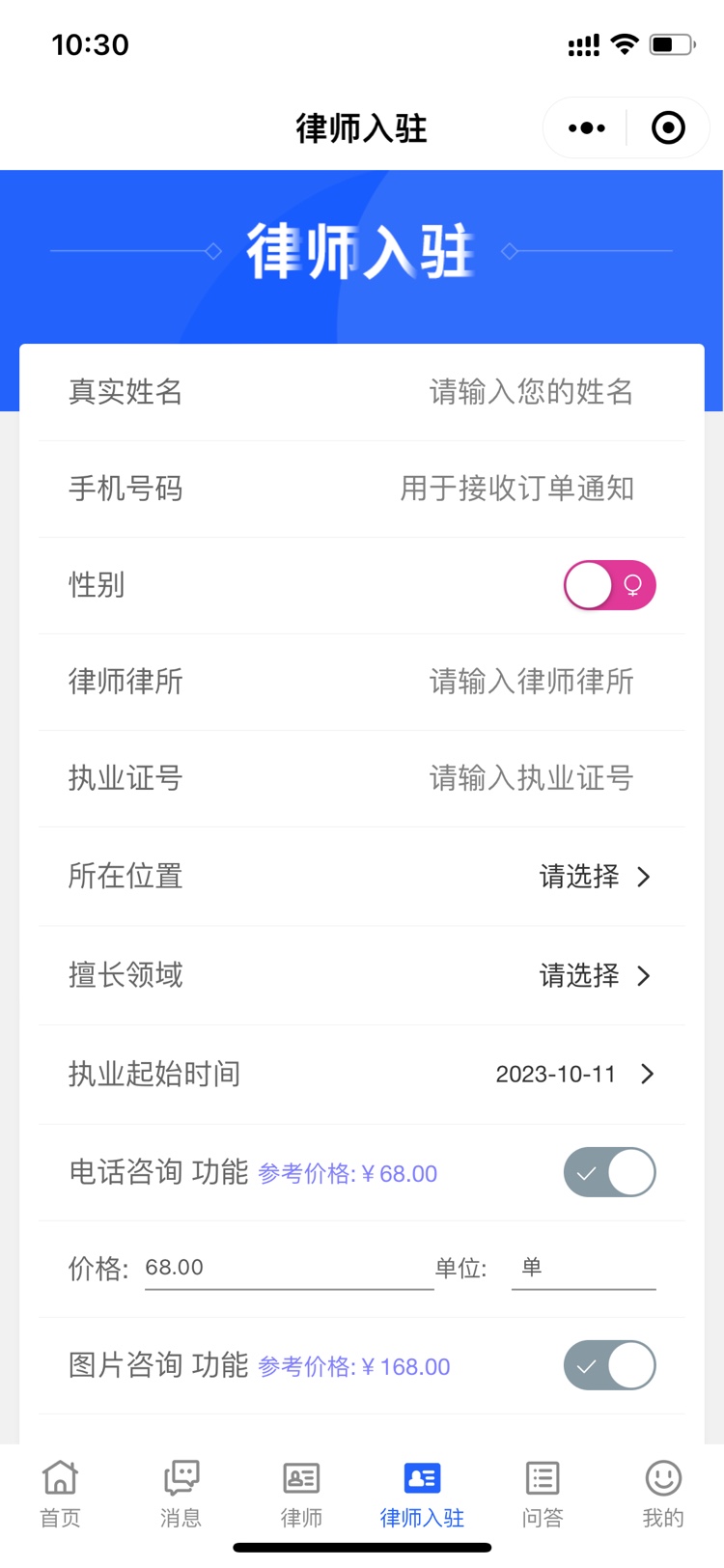
Task: Change the 执业起始时间 date 2023-10-11
Action: pyautogui.click(x=574, y=1074)
